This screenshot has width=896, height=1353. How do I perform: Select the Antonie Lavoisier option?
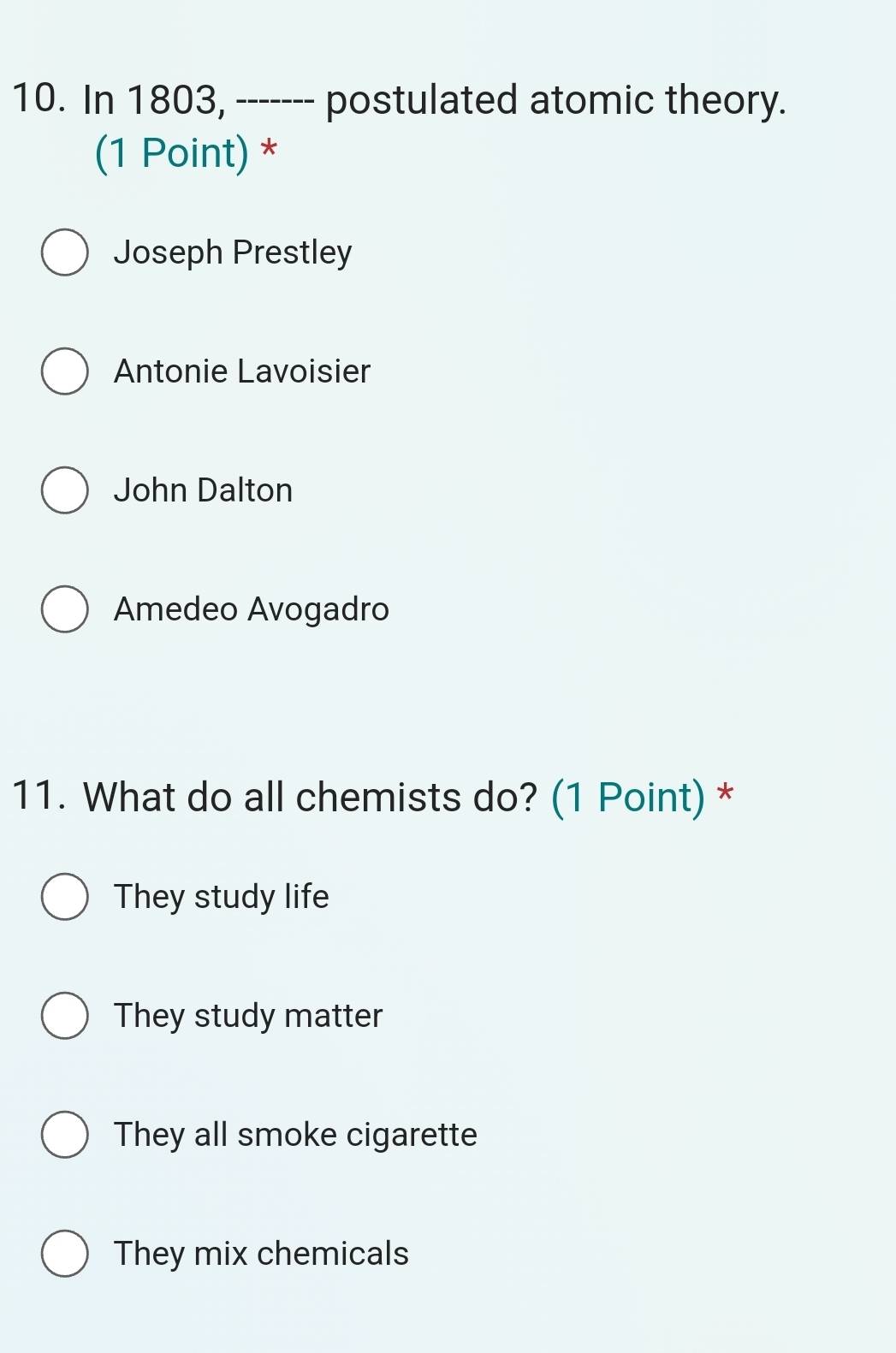coord(64,371)
